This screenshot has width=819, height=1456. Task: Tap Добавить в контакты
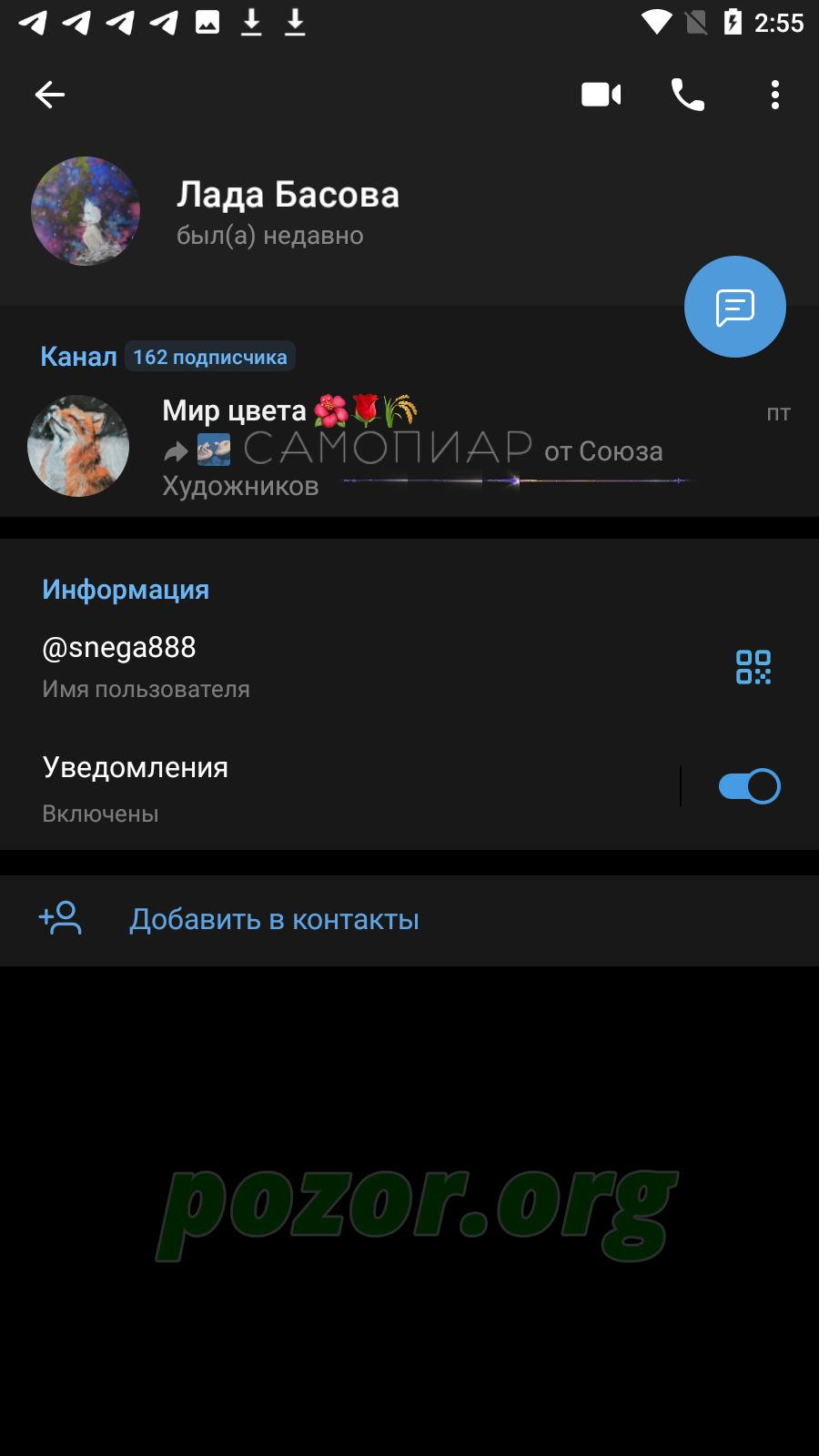[409, 920]
